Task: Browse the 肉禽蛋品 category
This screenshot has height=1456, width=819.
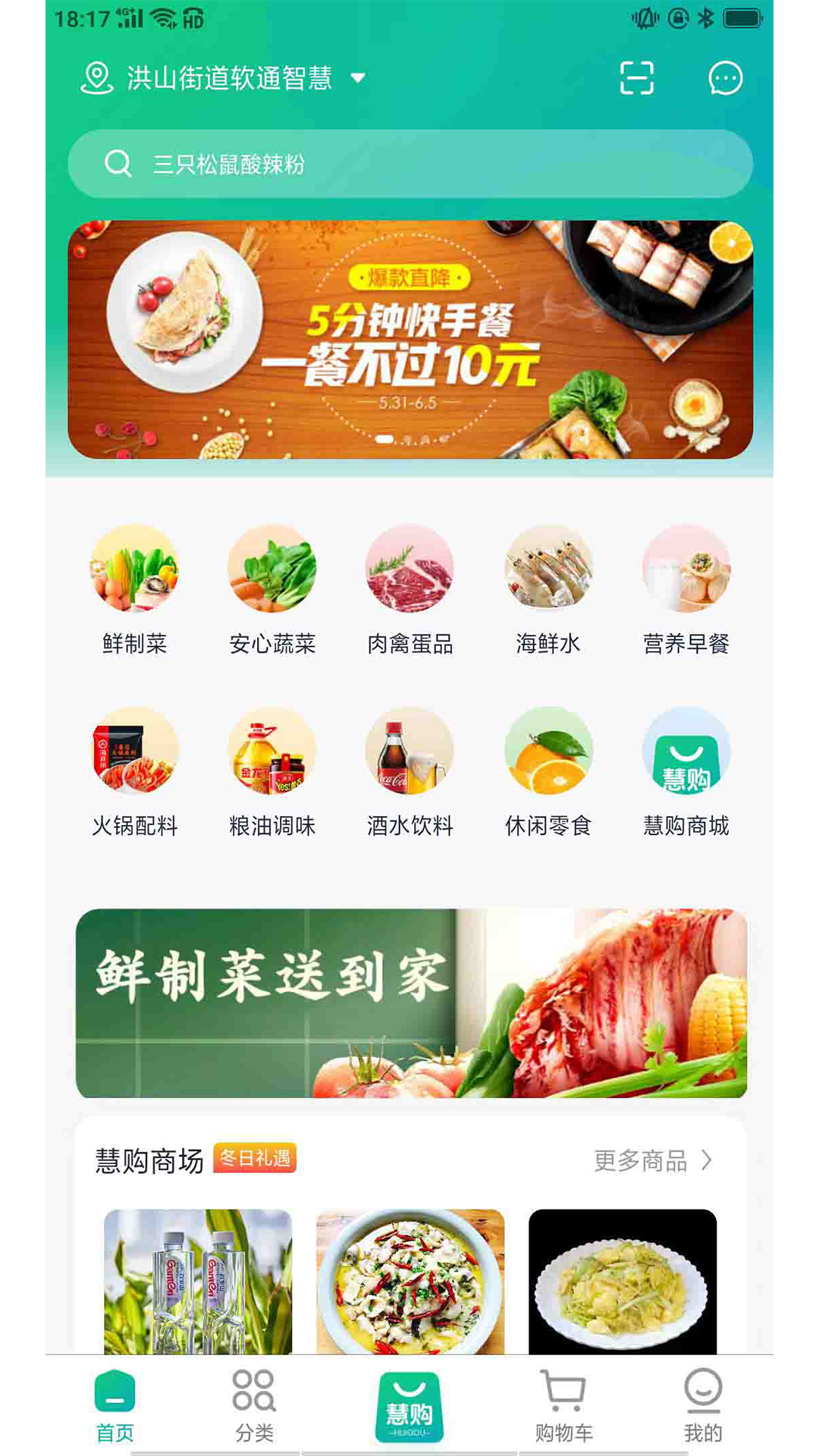Action: (x=409, y=589)
